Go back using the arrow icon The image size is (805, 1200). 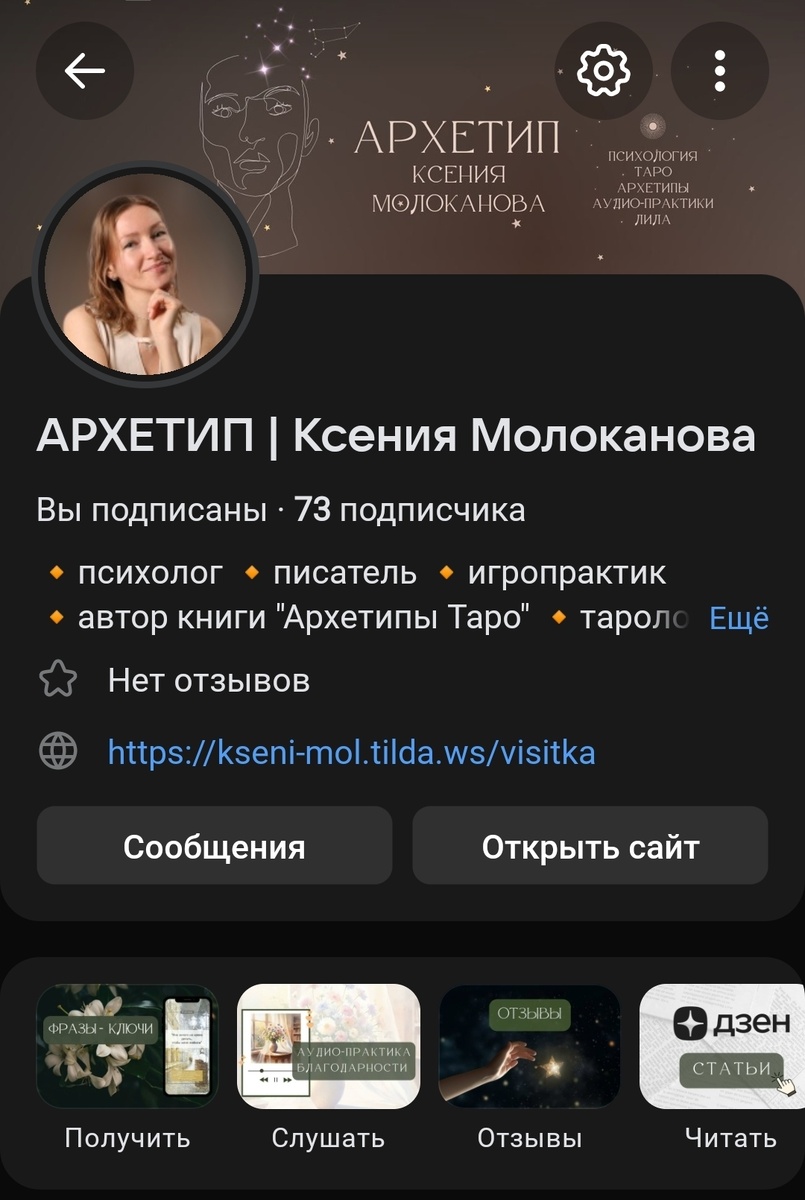click(x=85, y=71)
